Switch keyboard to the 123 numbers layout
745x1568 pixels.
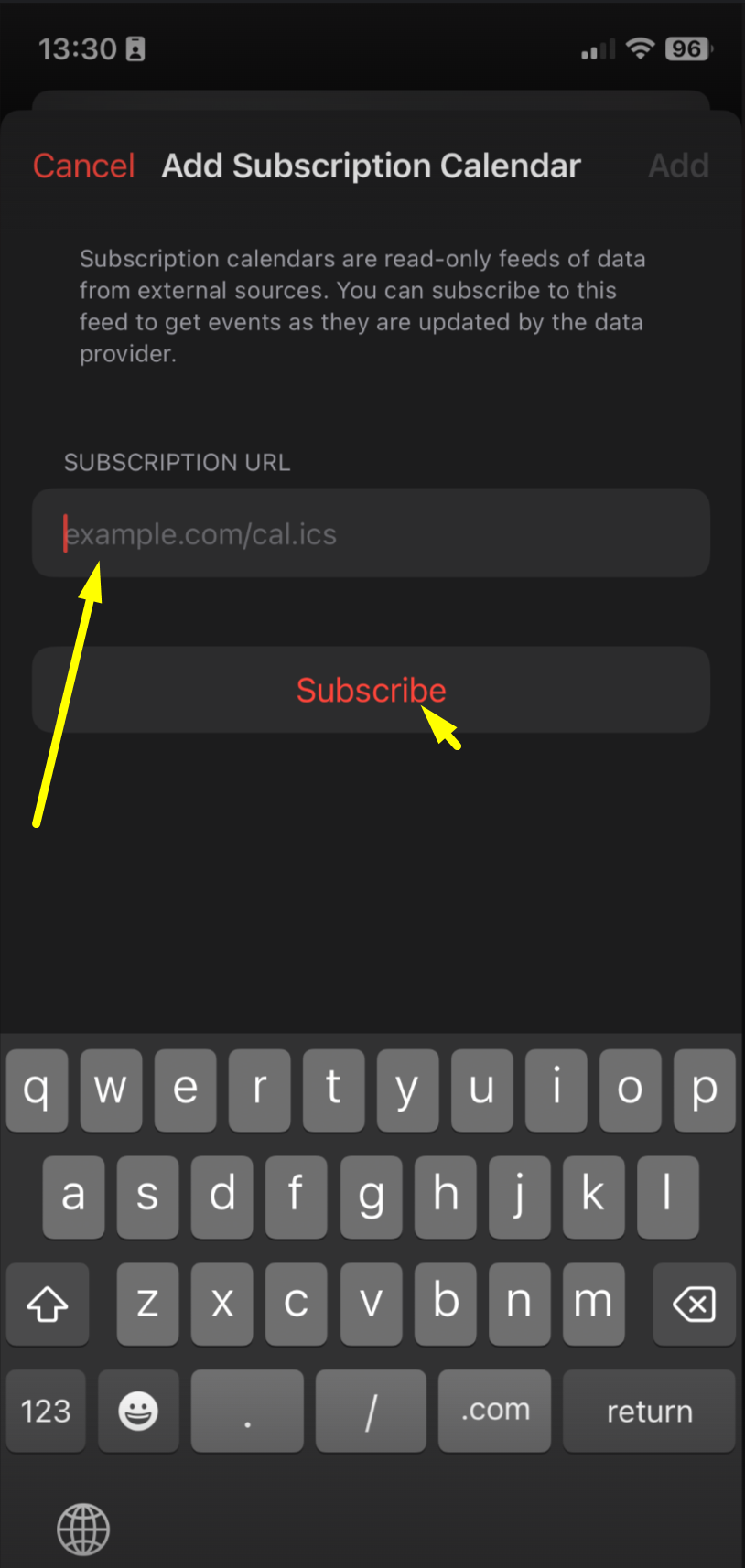pos(46,1411)
